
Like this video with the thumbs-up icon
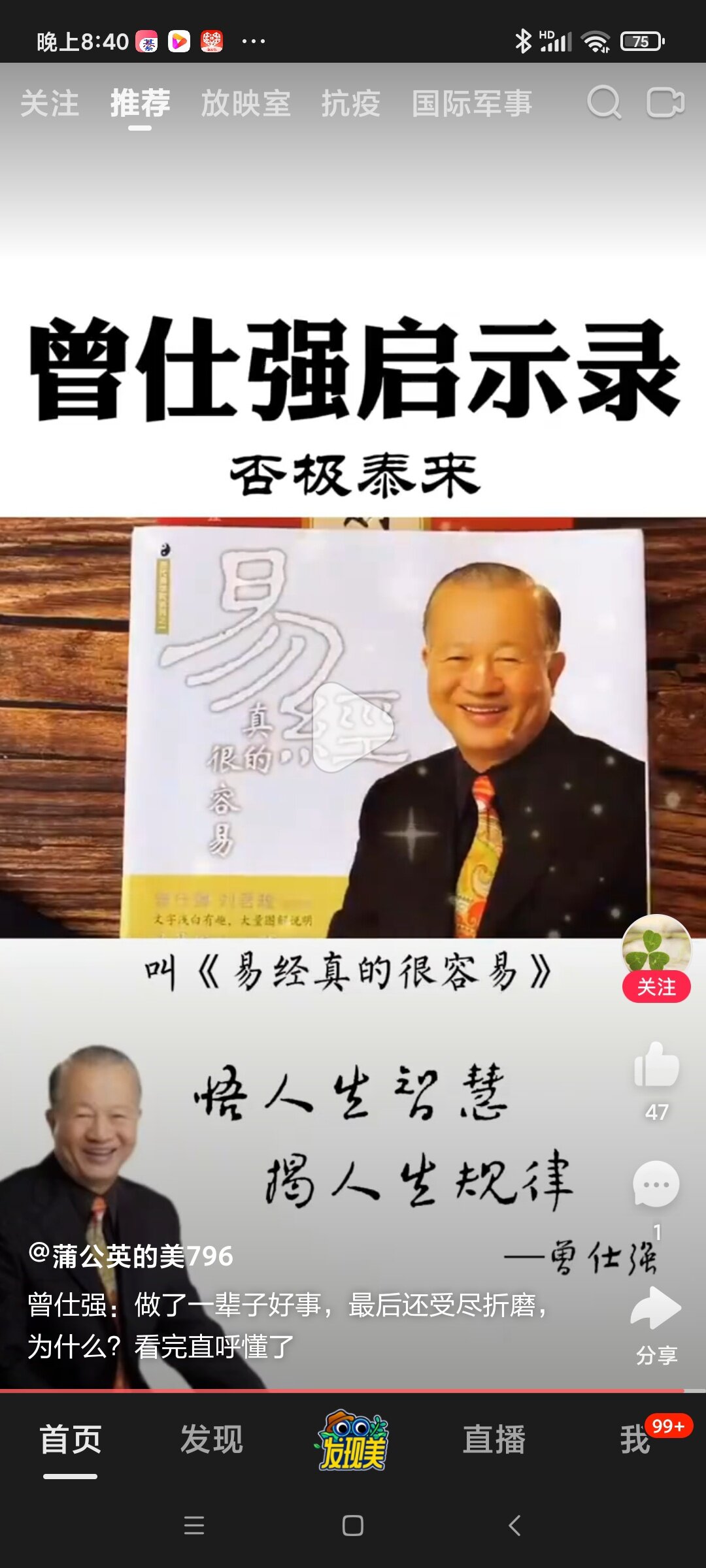(x=656, y=1065)
